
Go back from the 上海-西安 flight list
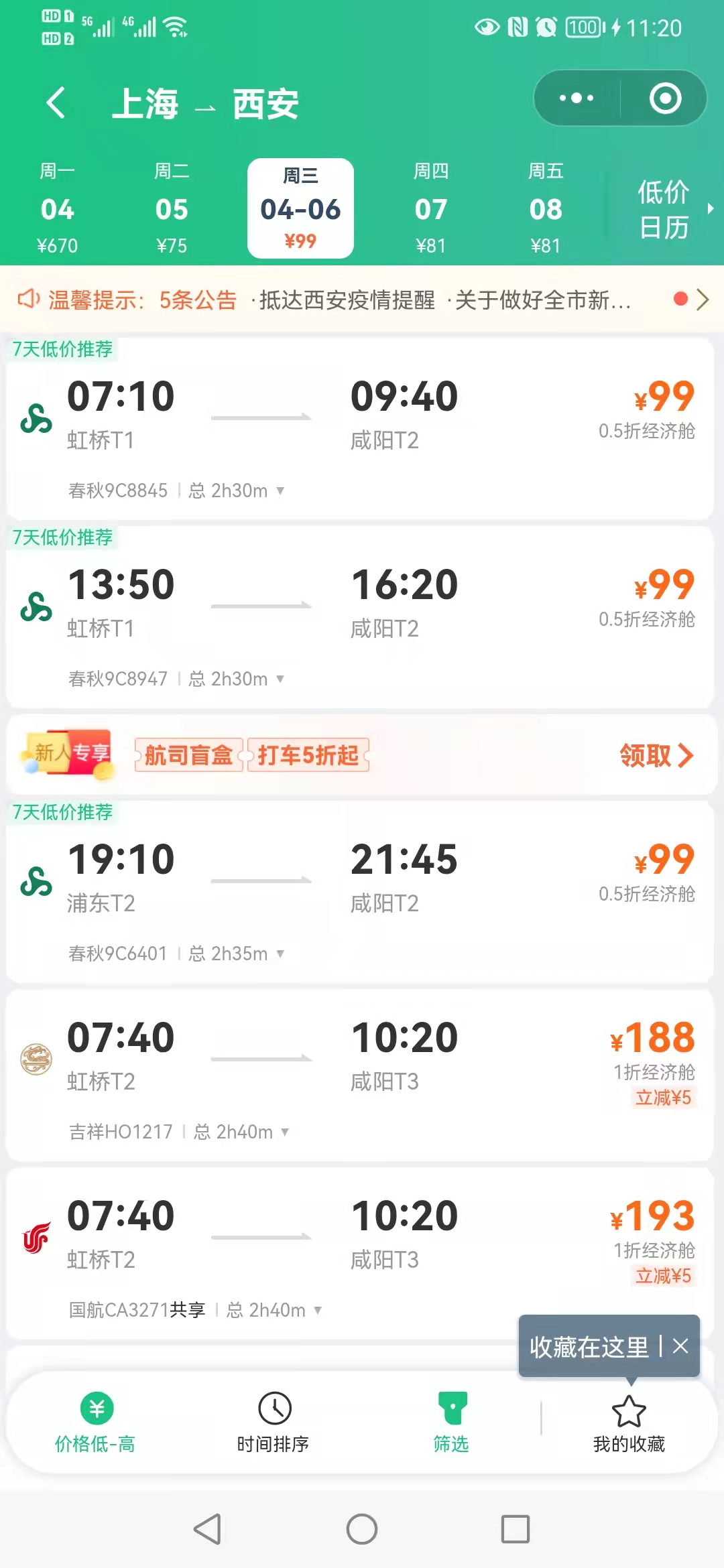[56, 103]
